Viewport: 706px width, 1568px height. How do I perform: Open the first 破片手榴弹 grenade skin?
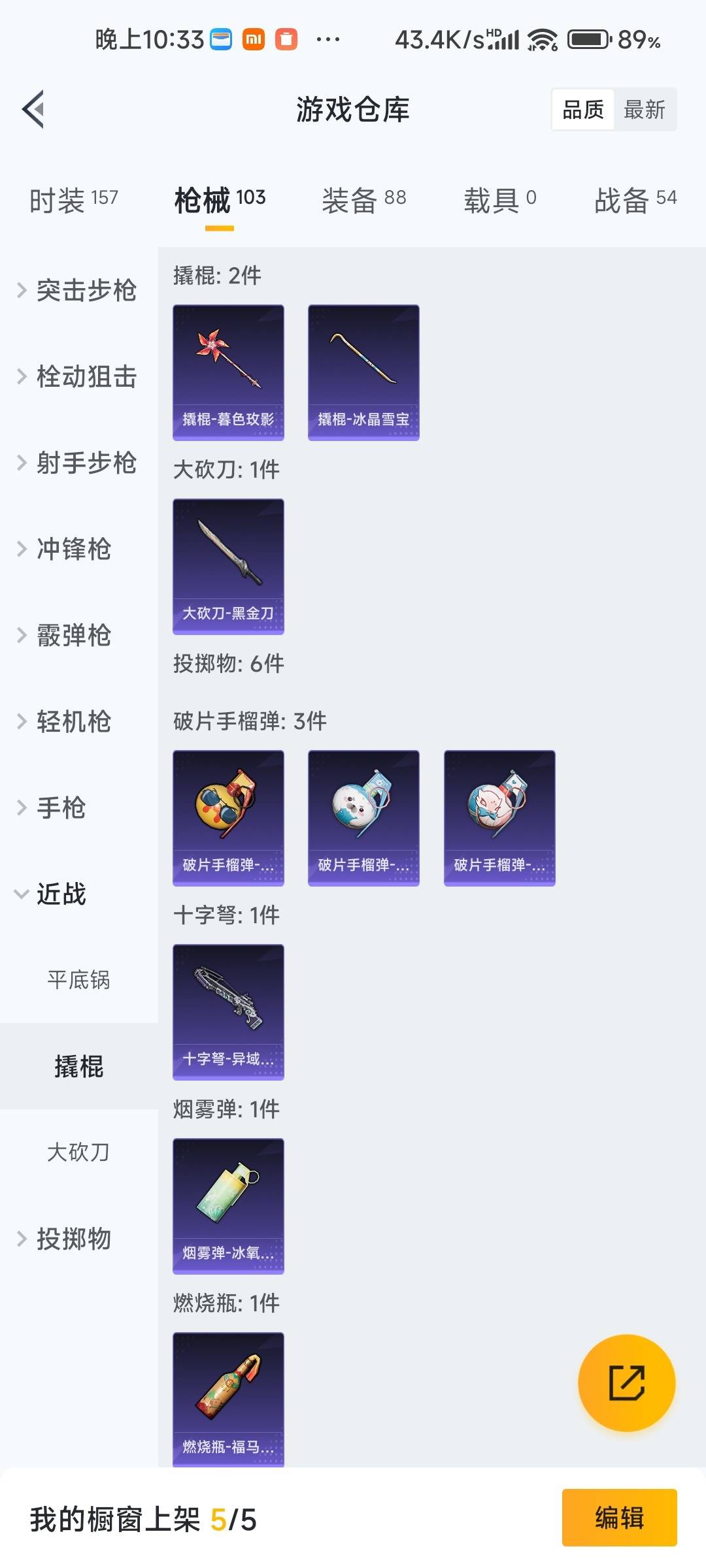coord(228,817)
